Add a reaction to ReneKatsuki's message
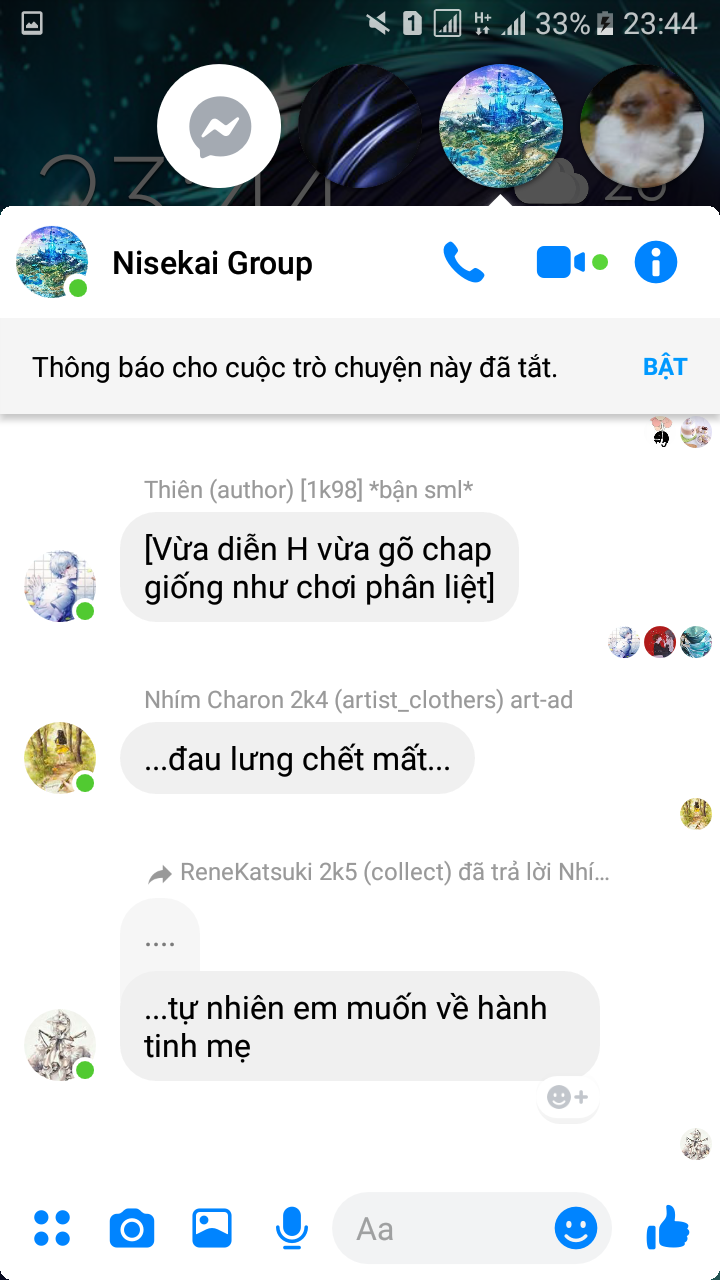720x1280 pixels. tap(568, 1098)
